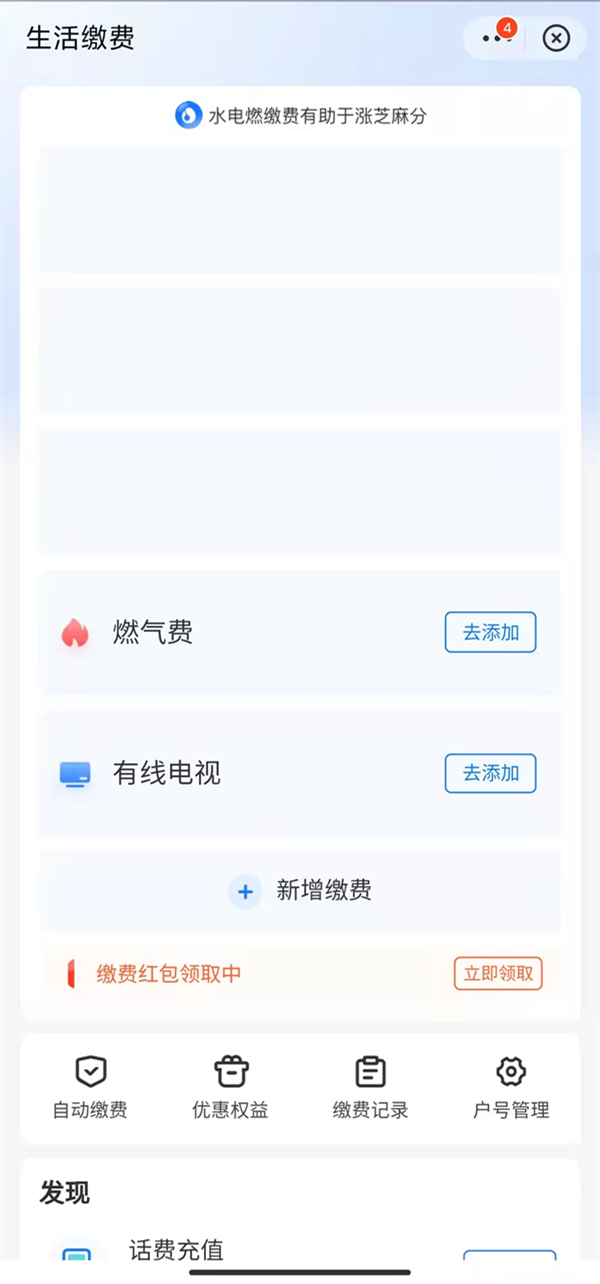Claim the red packet with 立即领取

(x=498, y=973)
